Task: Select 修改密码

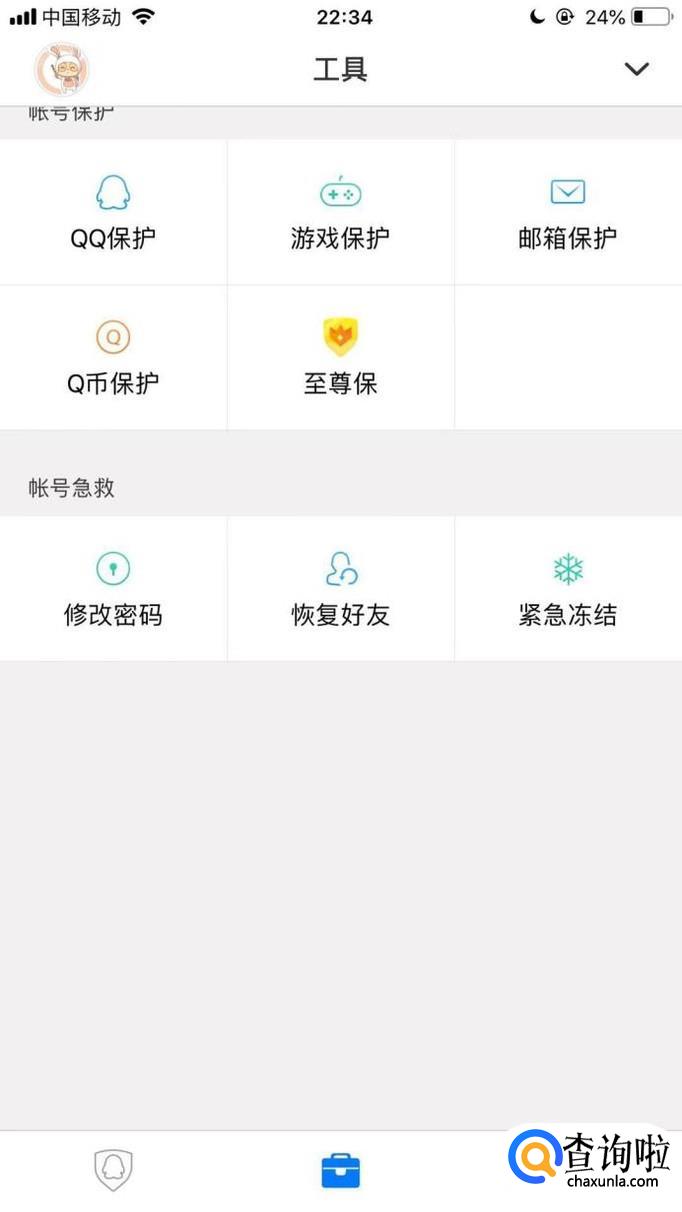Action: (113, 590)
